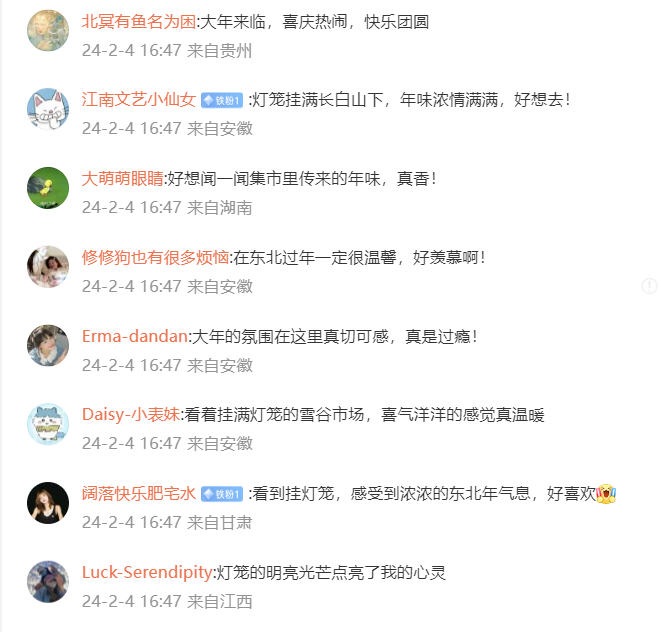661x632 pixels.
Task: Open the username link 大萌萌眼睛
Action: click(122, 179)
